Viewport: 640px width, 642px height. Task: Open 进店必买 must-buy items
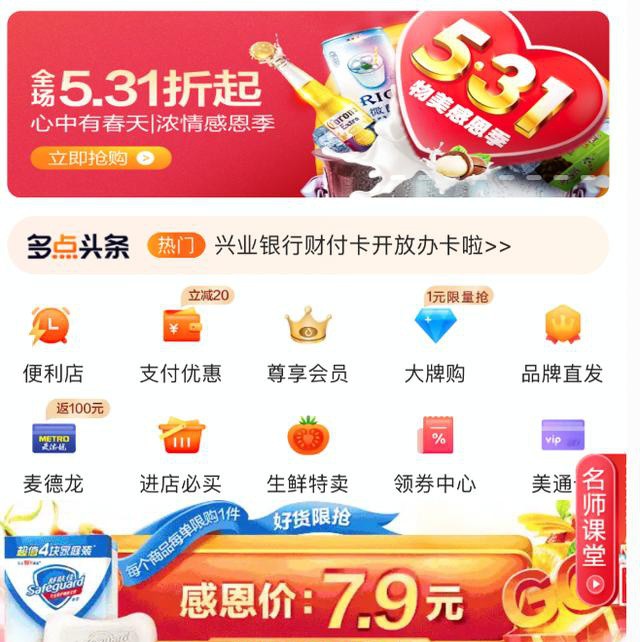(180, 455)
